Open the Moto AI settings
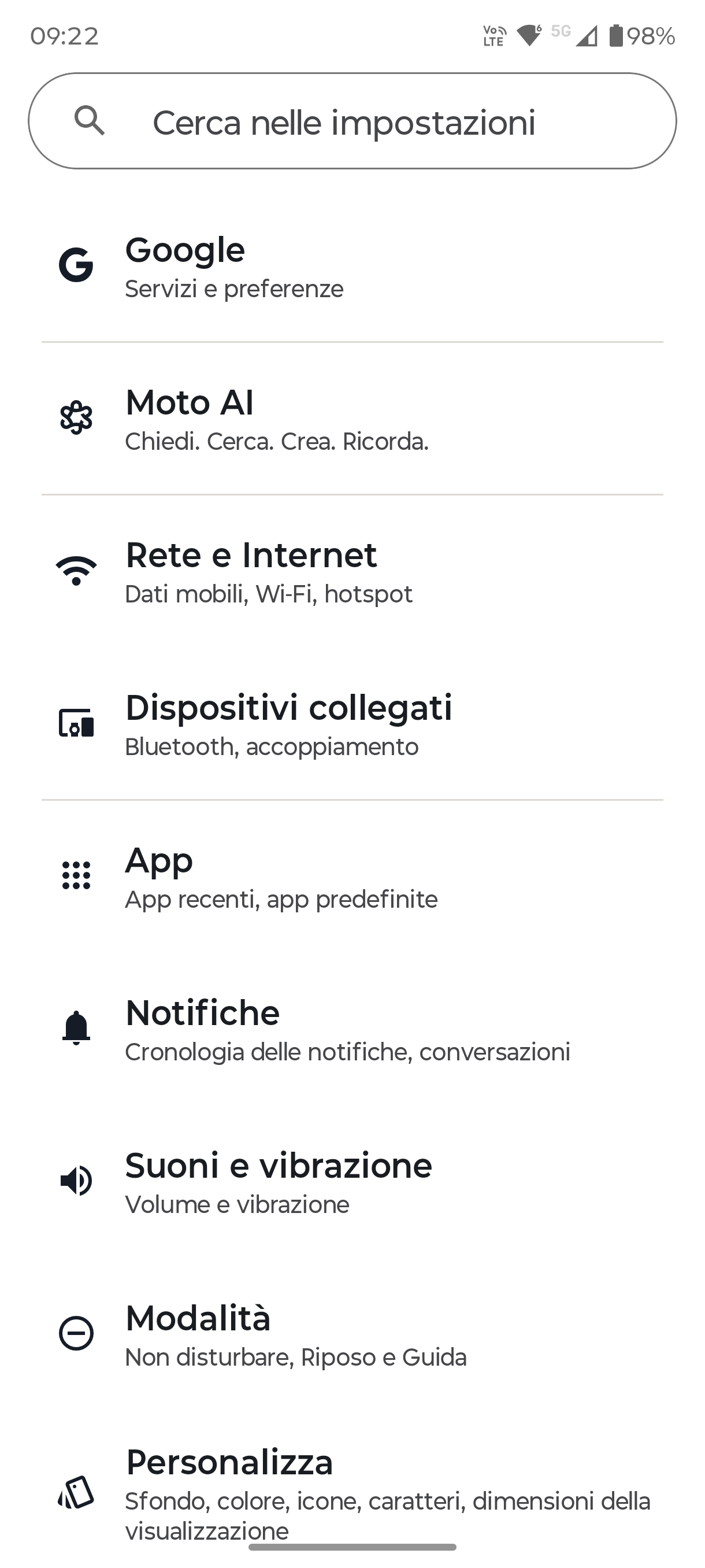Image resolution: width=705 pixels, height=1568 pixels. (352, 419)
